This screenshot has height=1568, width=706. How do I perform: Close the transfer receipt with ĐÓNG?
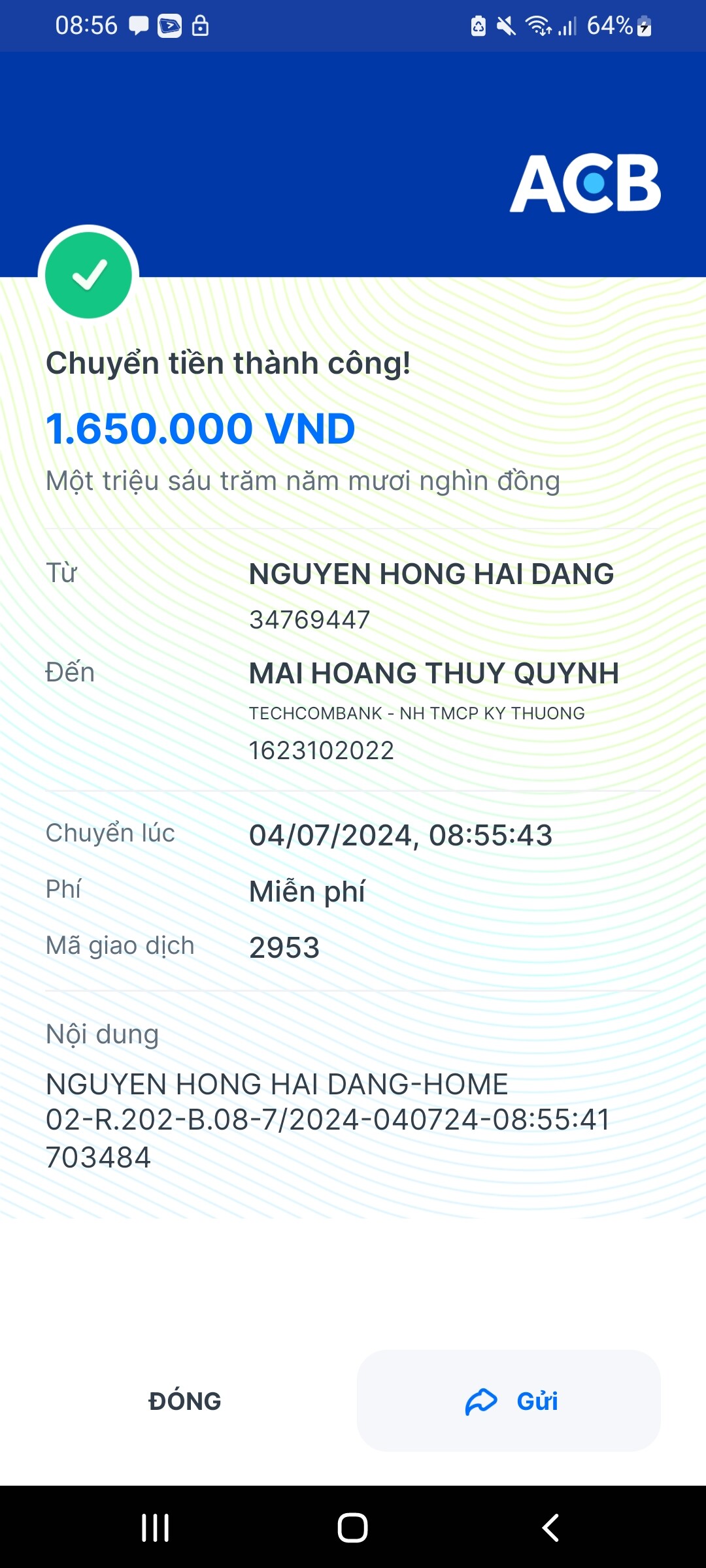(185, 1401)
